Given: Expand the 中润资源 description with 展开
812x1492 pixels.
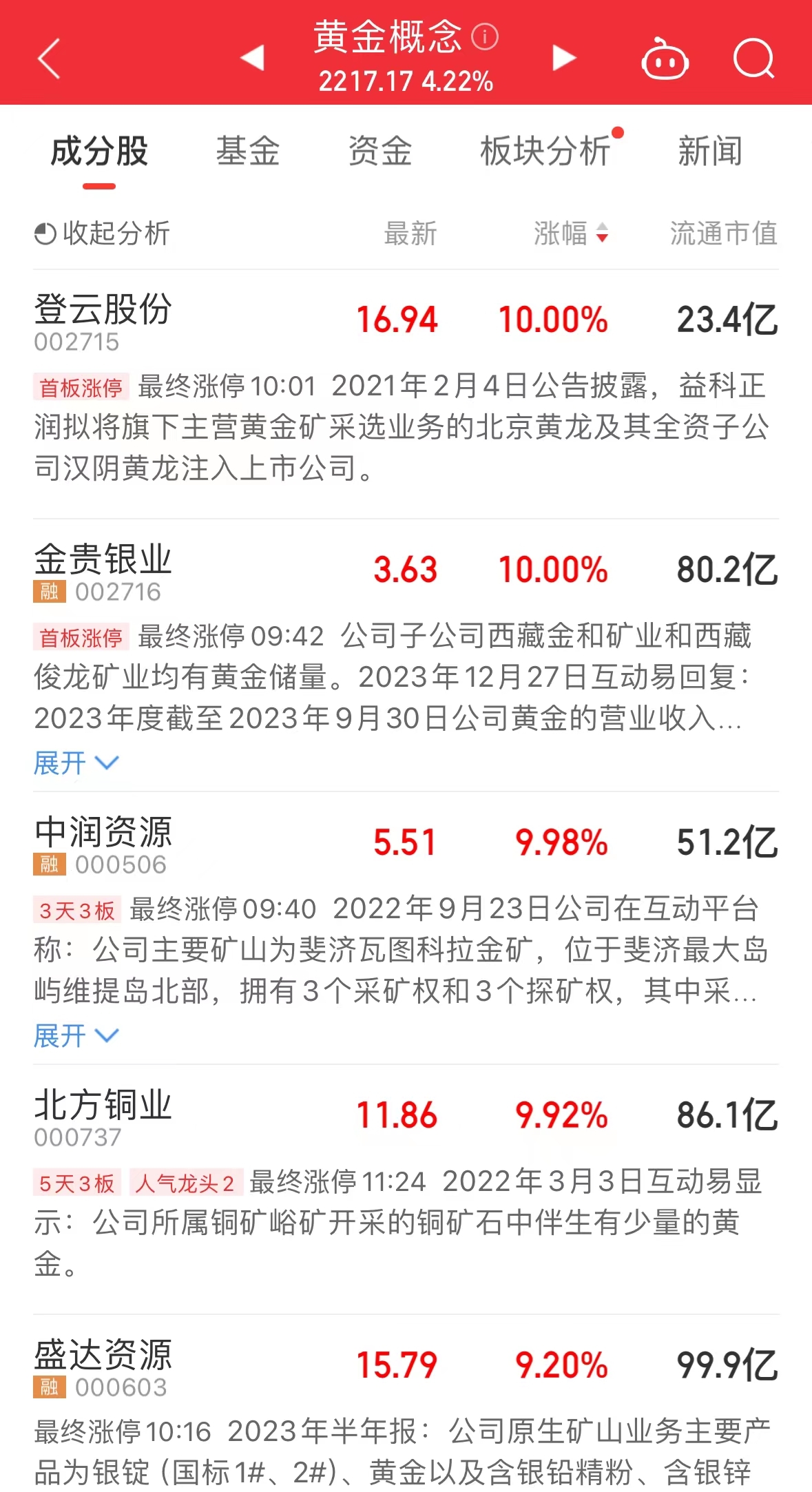Looking at the screenshot, I should 76,1035.
